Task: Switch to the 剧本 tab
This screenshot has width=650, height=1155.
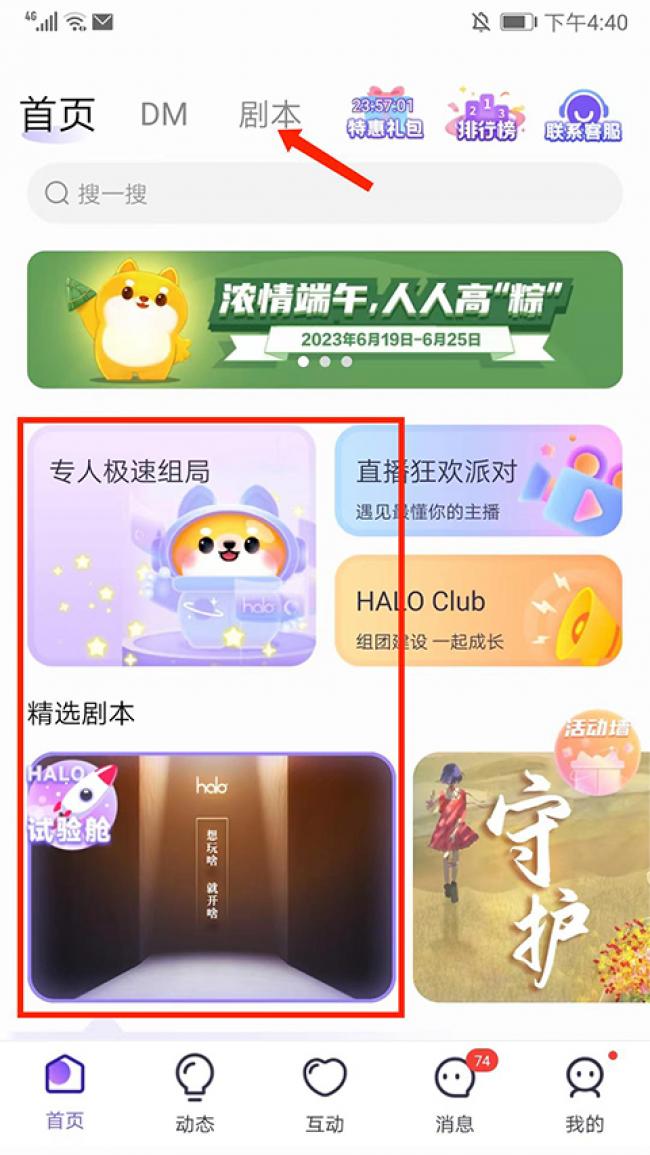Action: [x=269, y=115]
